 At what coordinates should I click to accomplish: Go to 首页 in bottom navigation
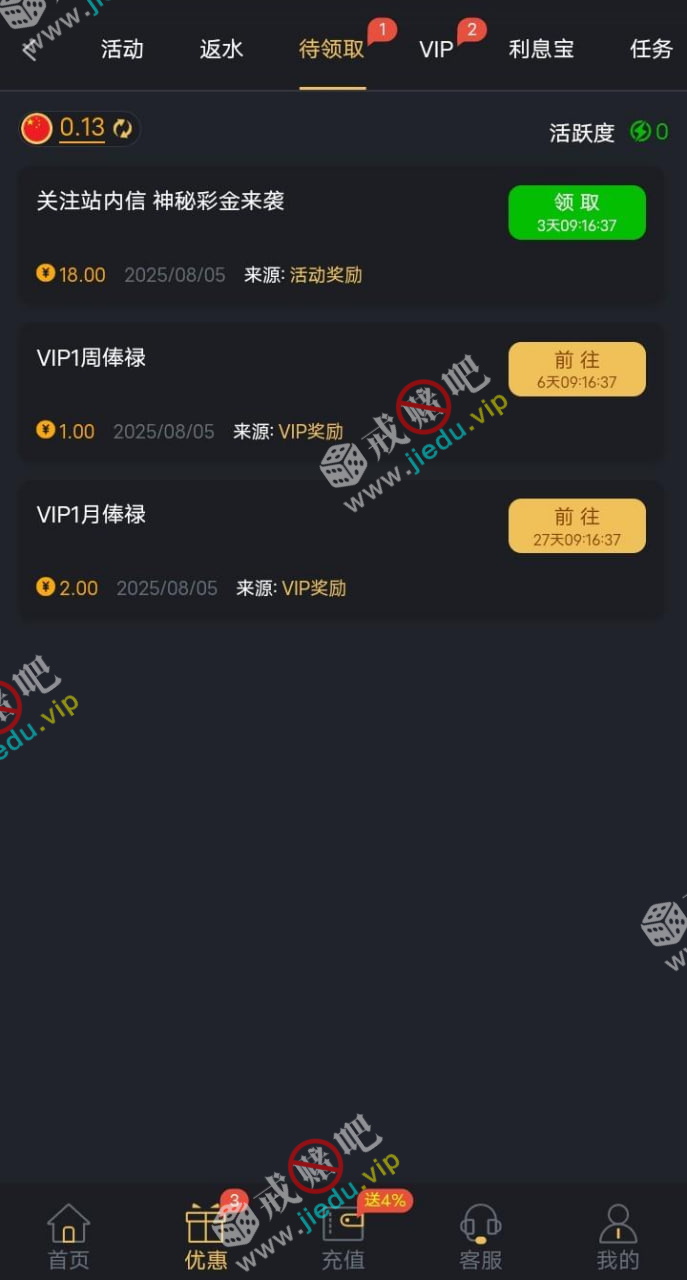coord(69,1236)
